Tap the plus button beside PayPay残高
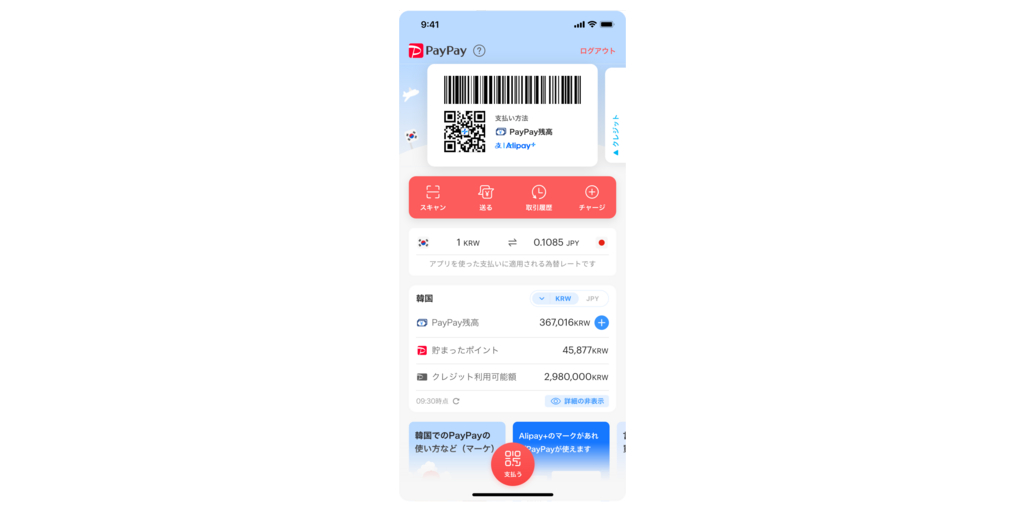Viewport: 1024px width, 512px height. pos(601,323)
